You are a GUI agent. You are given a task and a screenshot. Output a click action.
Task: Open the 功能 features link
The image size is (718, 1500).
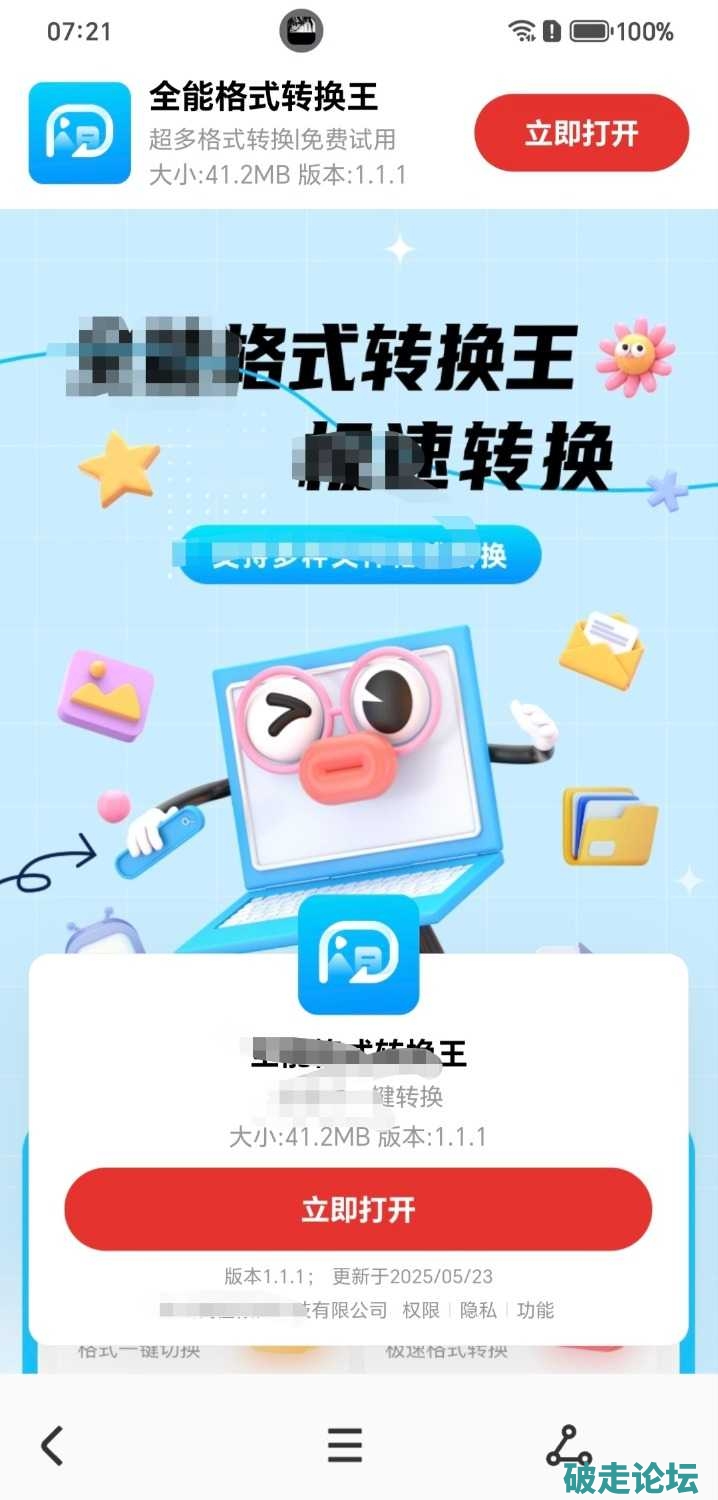(535, 1310)
